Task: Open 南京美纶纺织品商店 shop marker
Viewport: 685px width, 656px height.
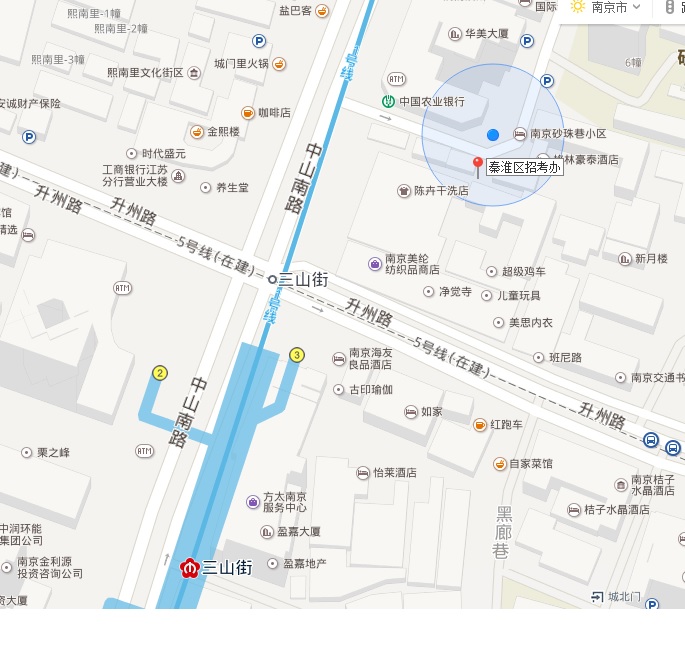Action: click(x=374, y=263)
